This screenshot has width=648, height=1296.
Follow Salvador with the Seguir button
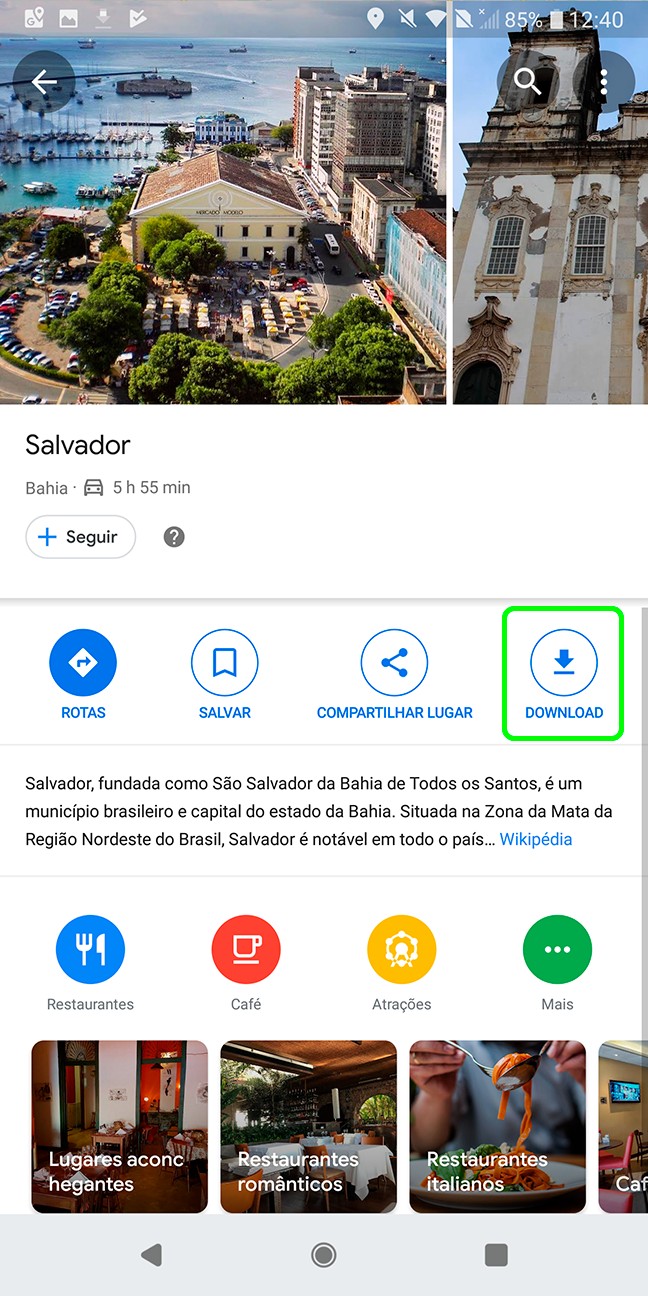tap(80, 537)
